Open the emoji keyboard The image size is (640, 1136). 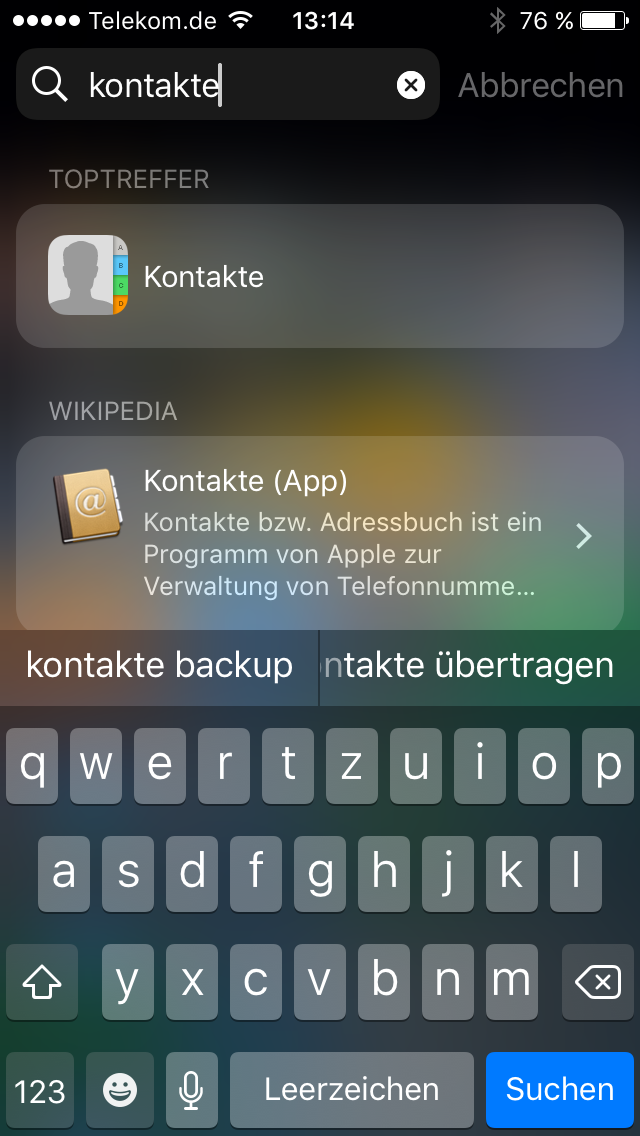120,1089
